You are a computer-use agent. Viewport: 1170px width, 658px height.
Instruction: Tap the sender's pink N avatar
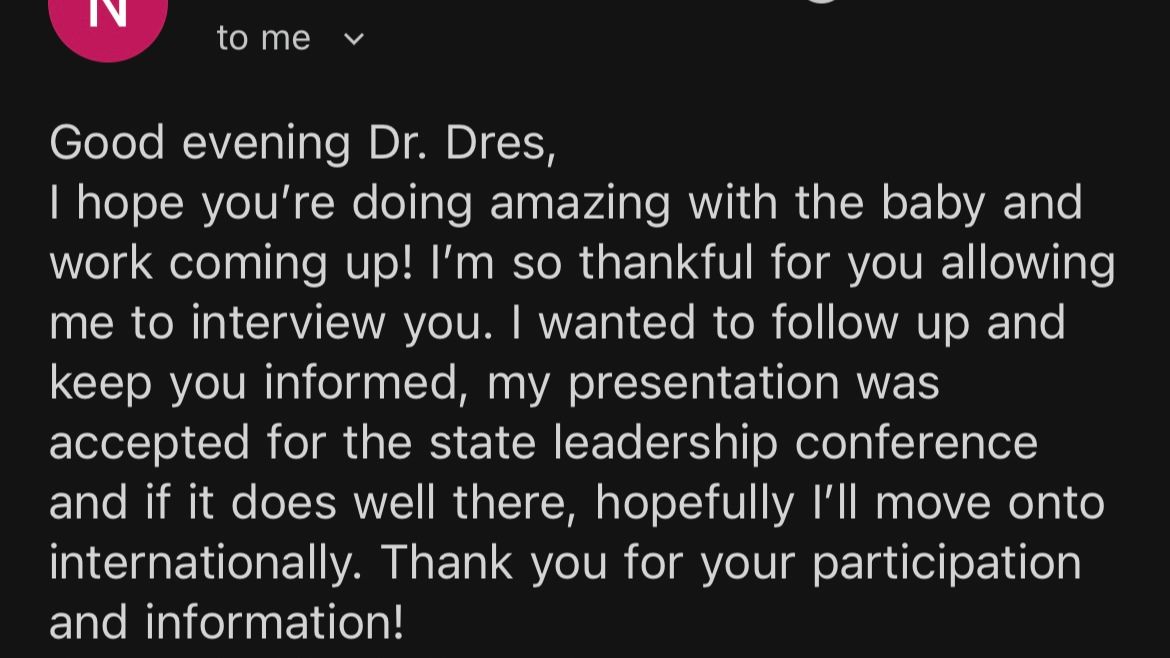click(107, 18)
